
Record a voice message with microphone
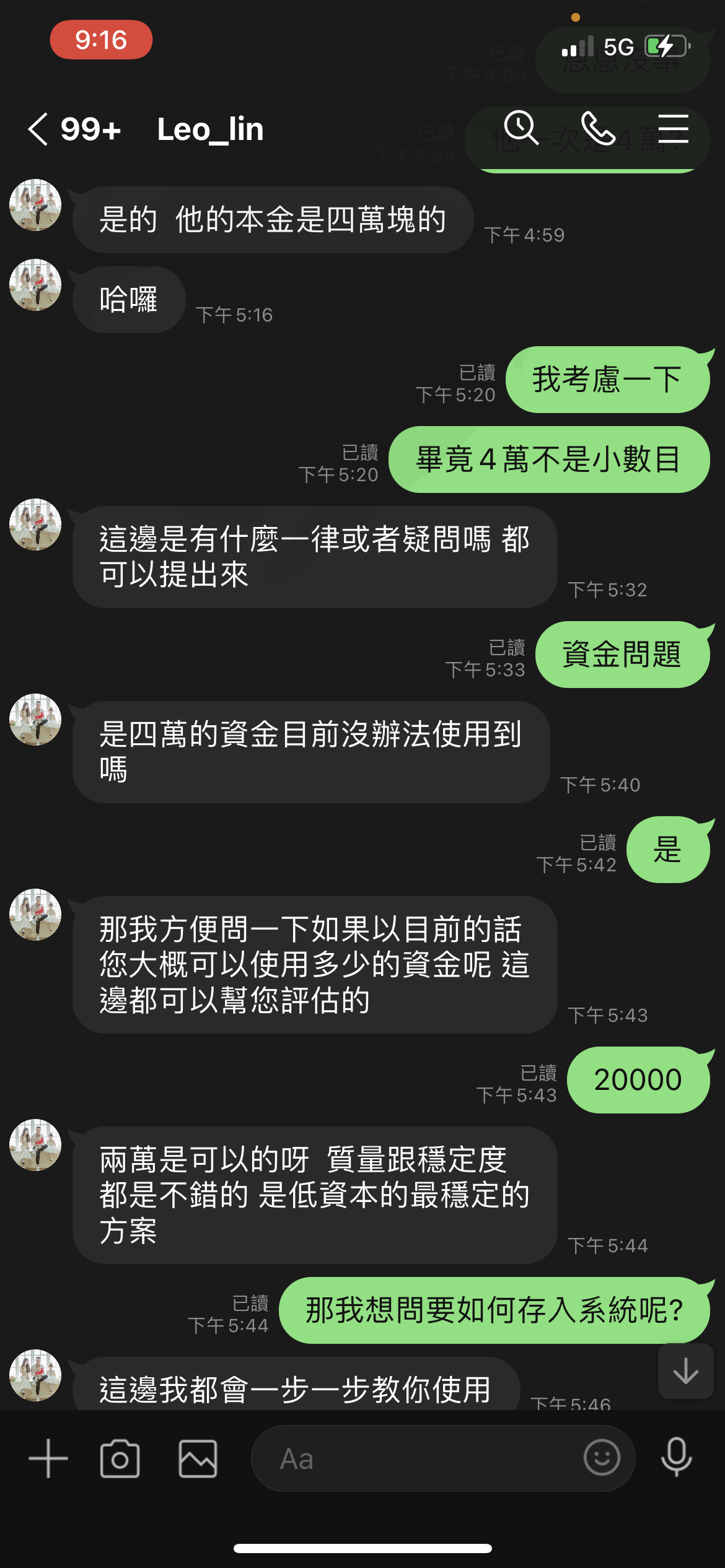676,1457
